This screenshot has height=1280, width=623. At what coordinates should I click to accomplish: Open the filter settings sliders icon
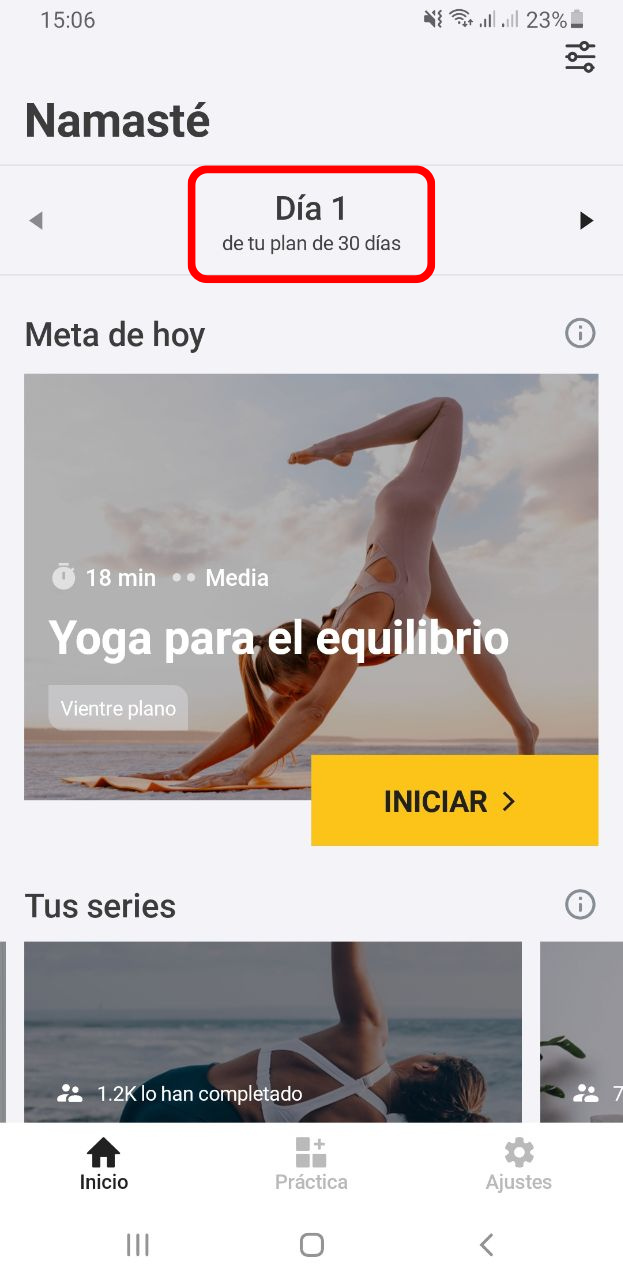pos(580,57)
